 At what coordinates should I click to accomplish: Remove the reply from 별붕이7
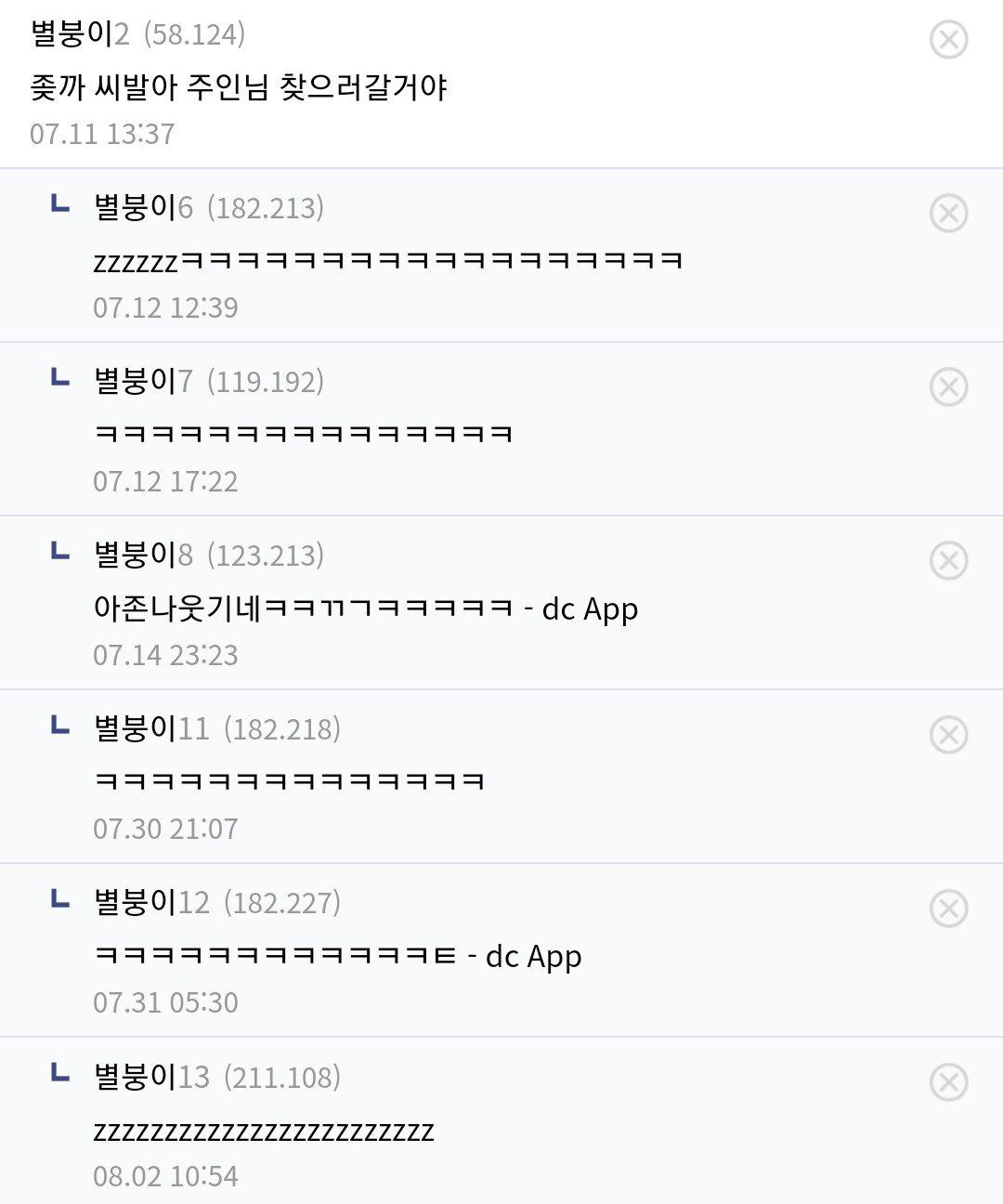[948, 387]
